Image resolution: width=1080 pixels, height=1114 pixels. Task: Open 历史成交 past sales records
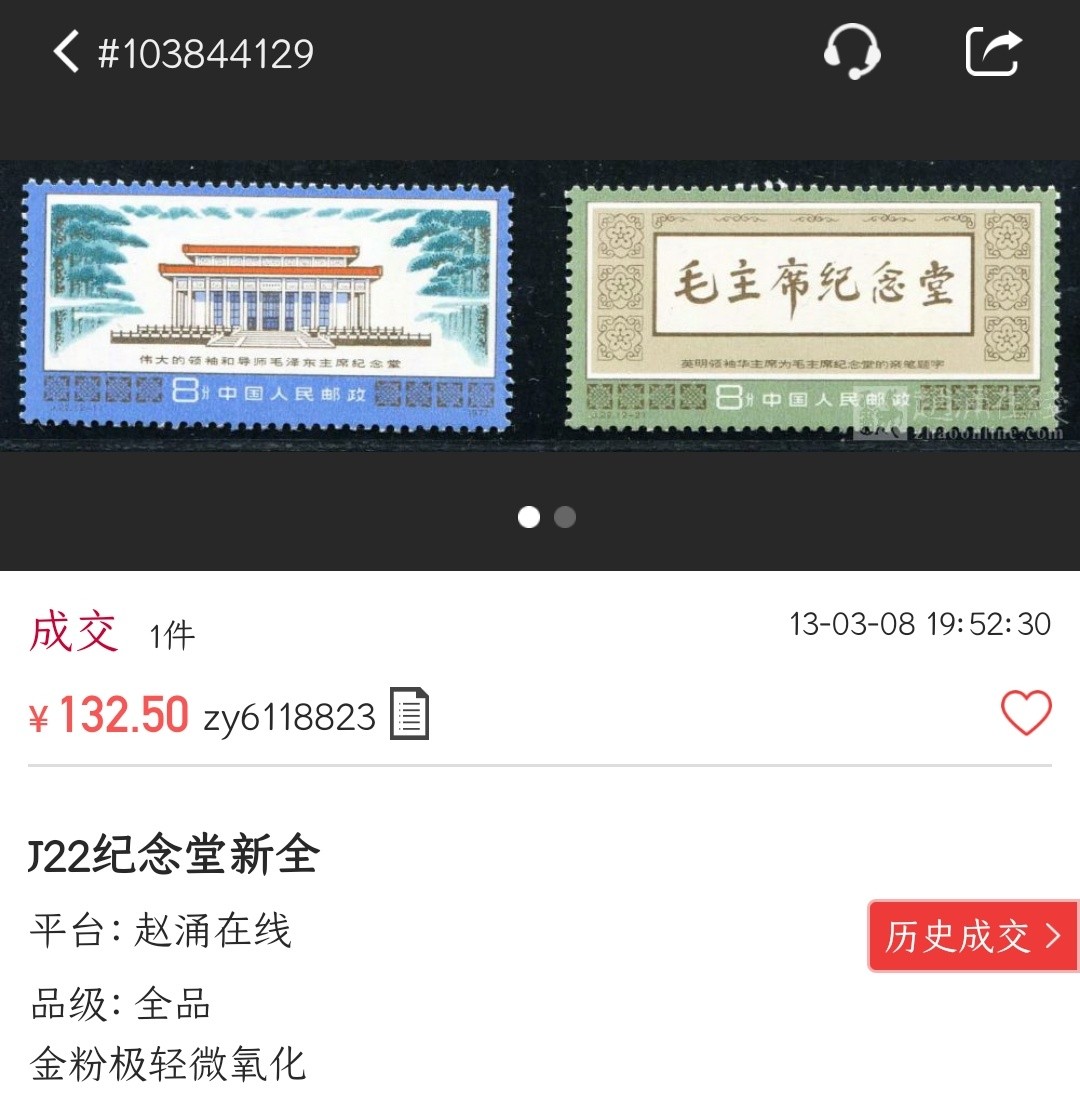click(972, 936)
